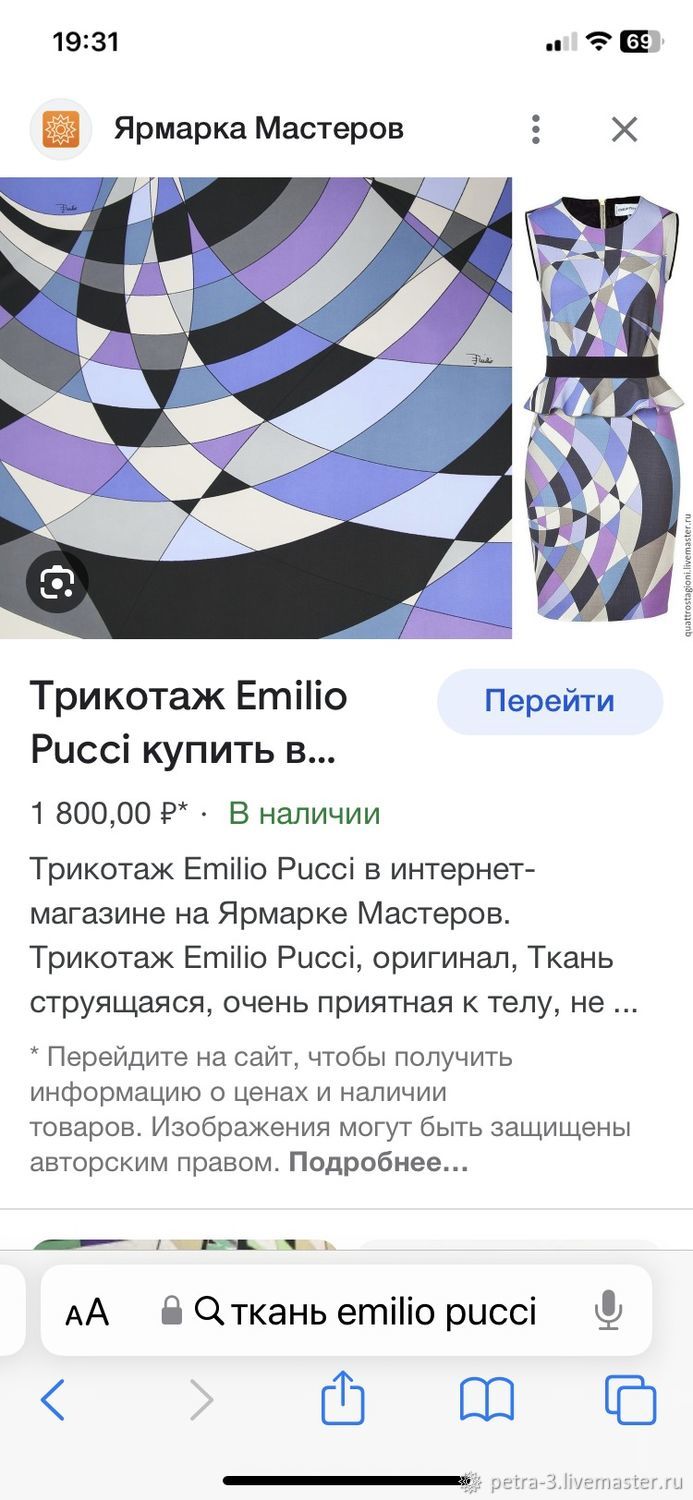Image resolution: width=693 pixels, height=1500 pixels.
Task: Start voice search with the microphone
Action: coord(608,1311)
